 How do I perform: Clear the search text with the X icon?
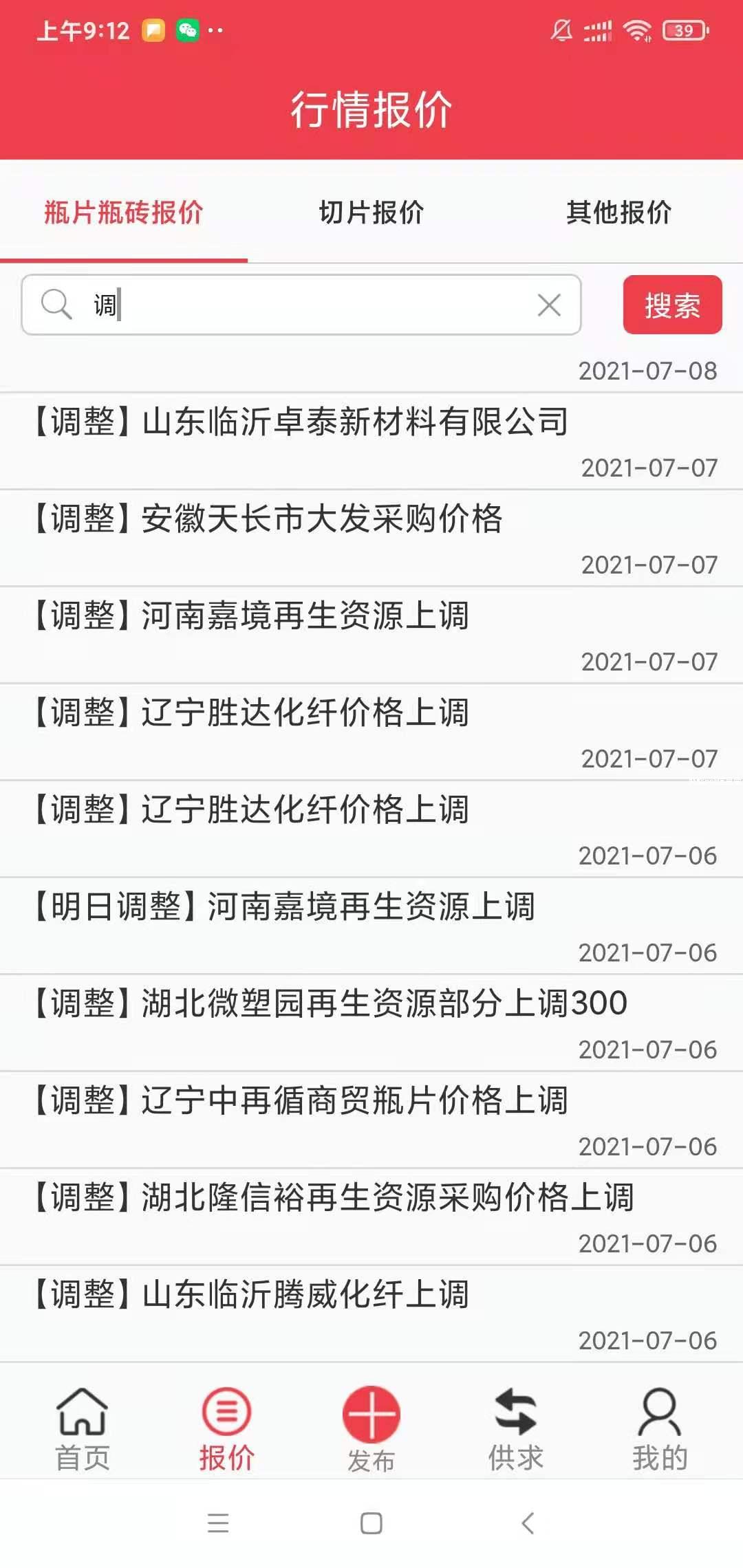549,305
